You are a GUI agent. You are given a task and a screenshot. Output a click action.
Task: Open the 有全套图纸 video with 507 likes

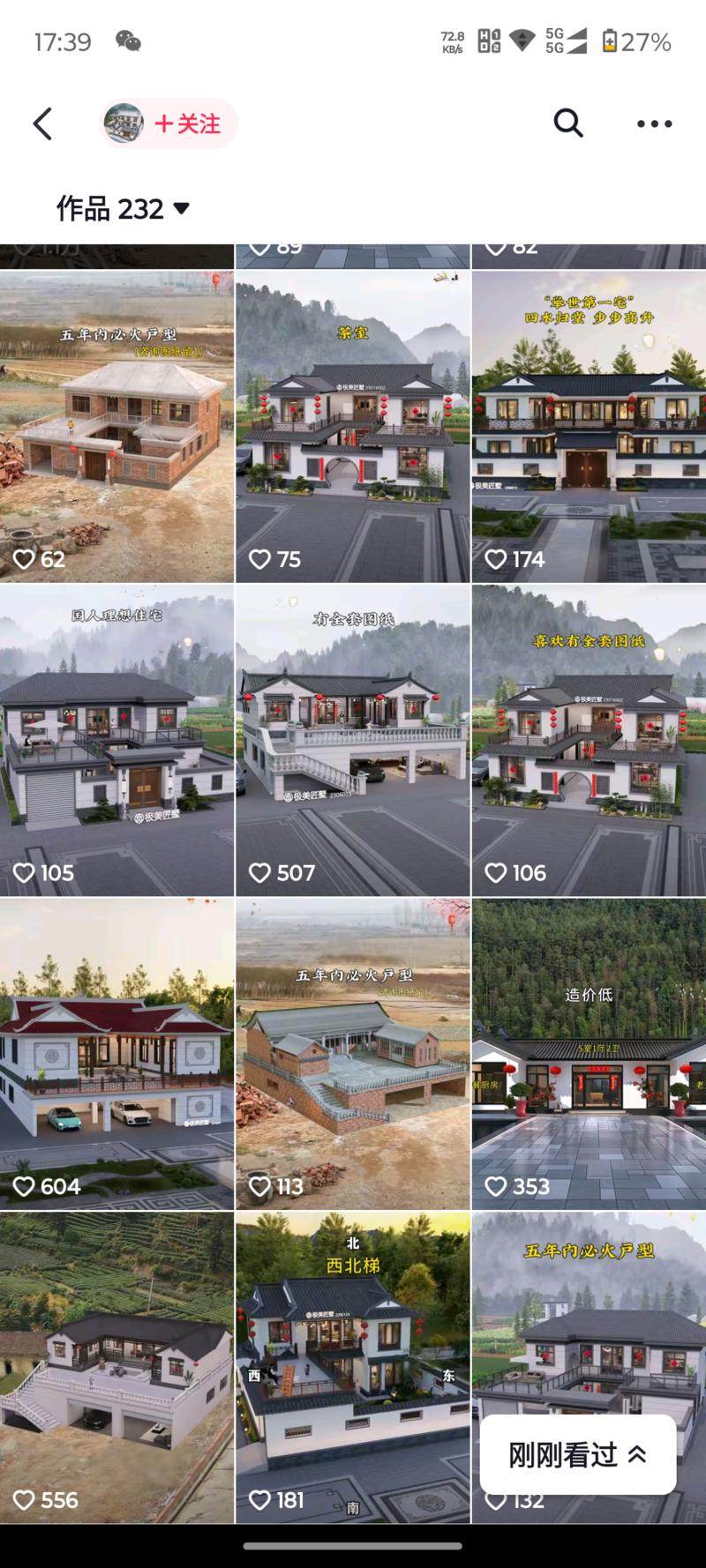coord(353,739)
